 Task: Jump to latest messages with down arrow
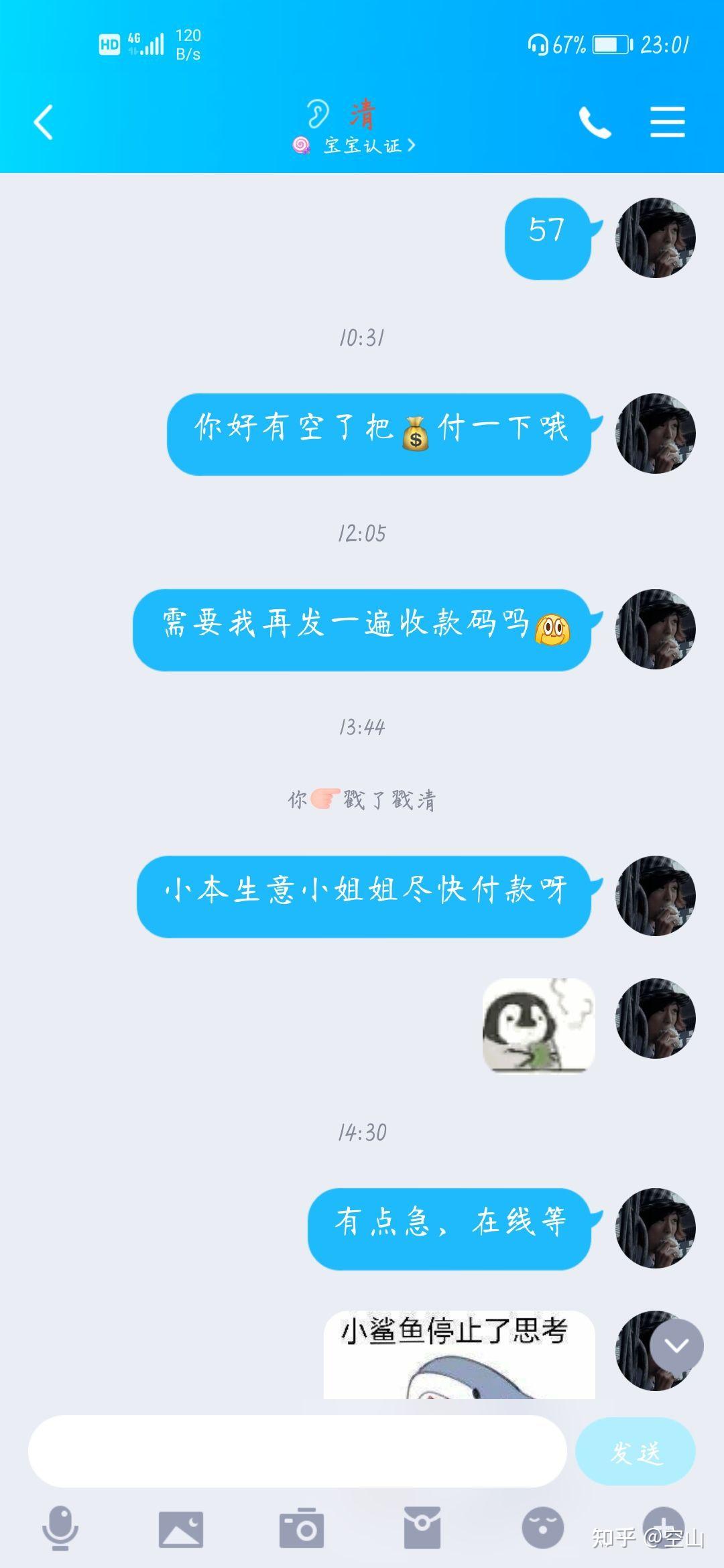tap(676, 1346)
